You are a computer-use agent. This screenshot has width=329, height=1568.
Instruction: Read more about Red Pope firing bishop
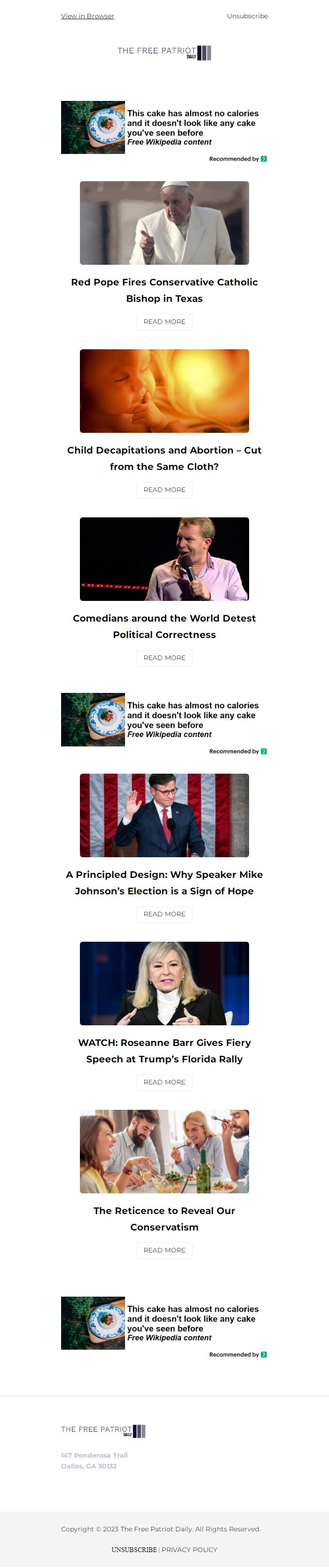click(164, 322)
